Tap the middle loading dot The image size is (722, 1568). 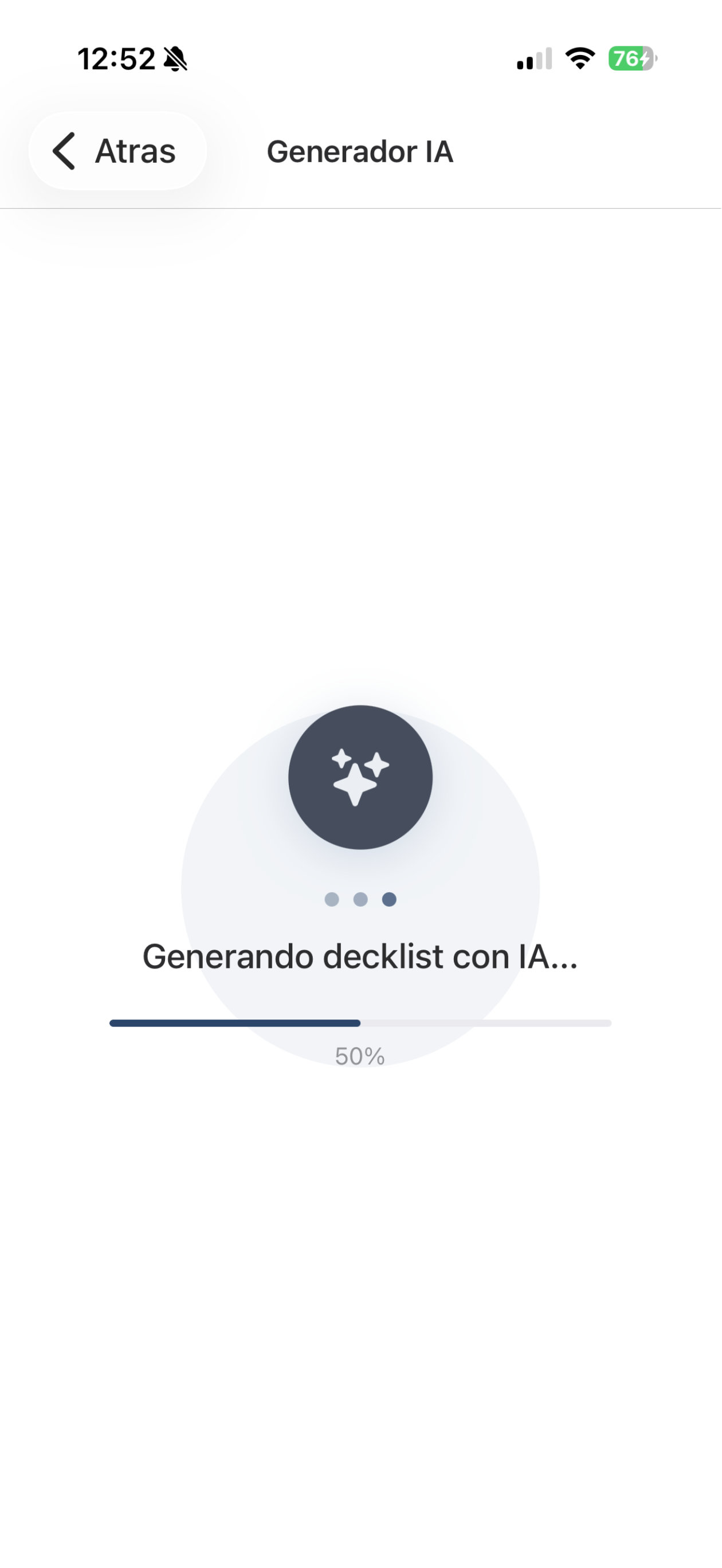pos(360,900)
